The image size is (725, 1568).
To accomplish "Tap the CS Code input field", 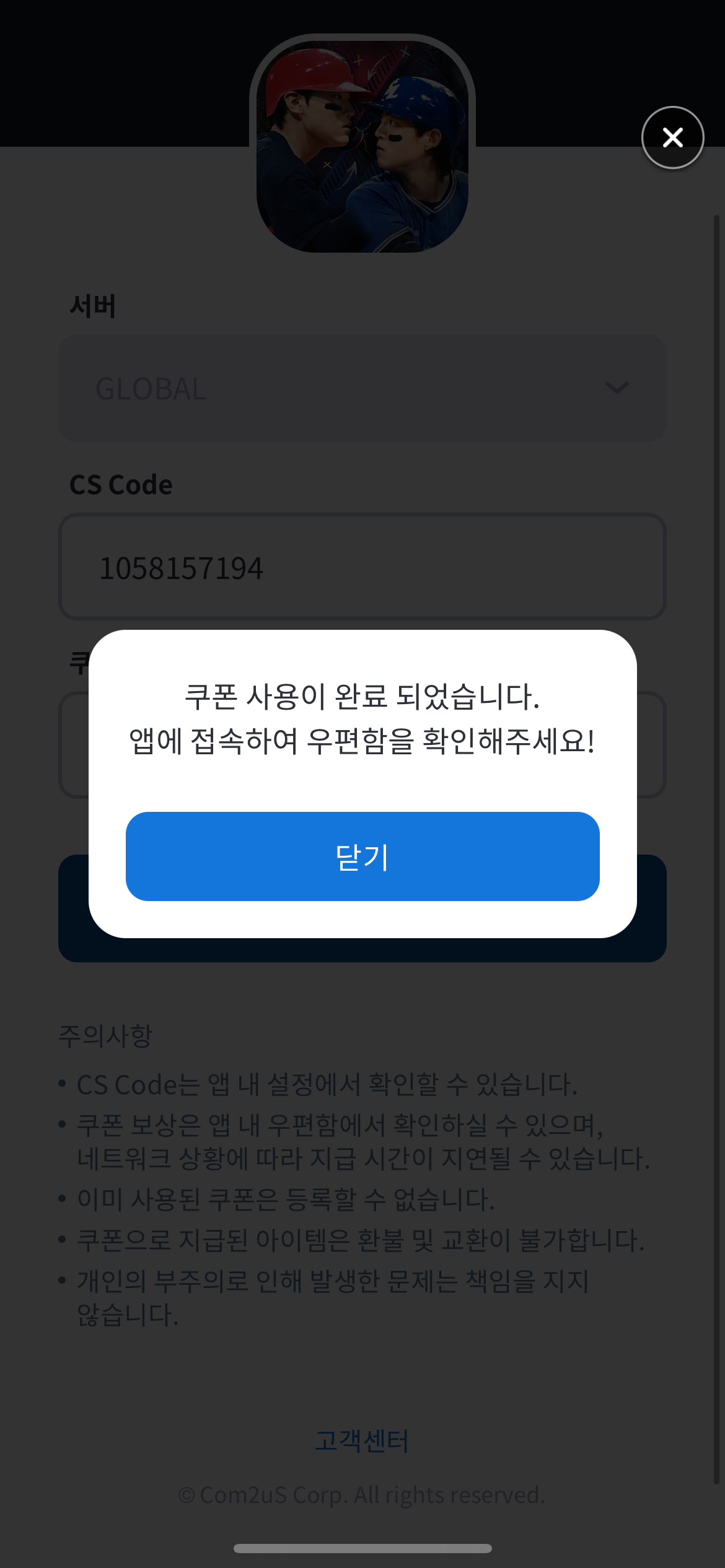I will tap(362, 567).
